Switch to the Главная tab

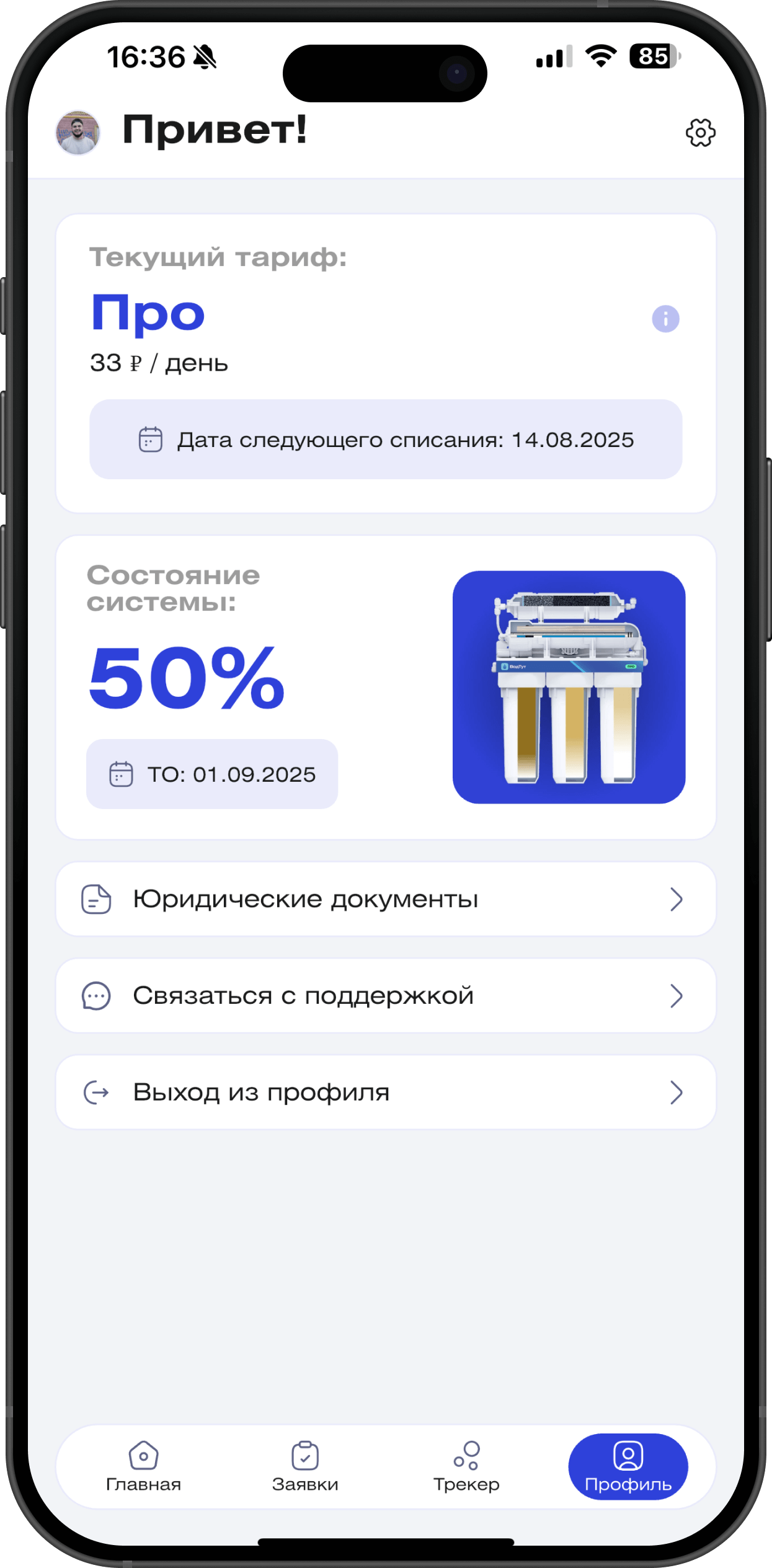143,1467
